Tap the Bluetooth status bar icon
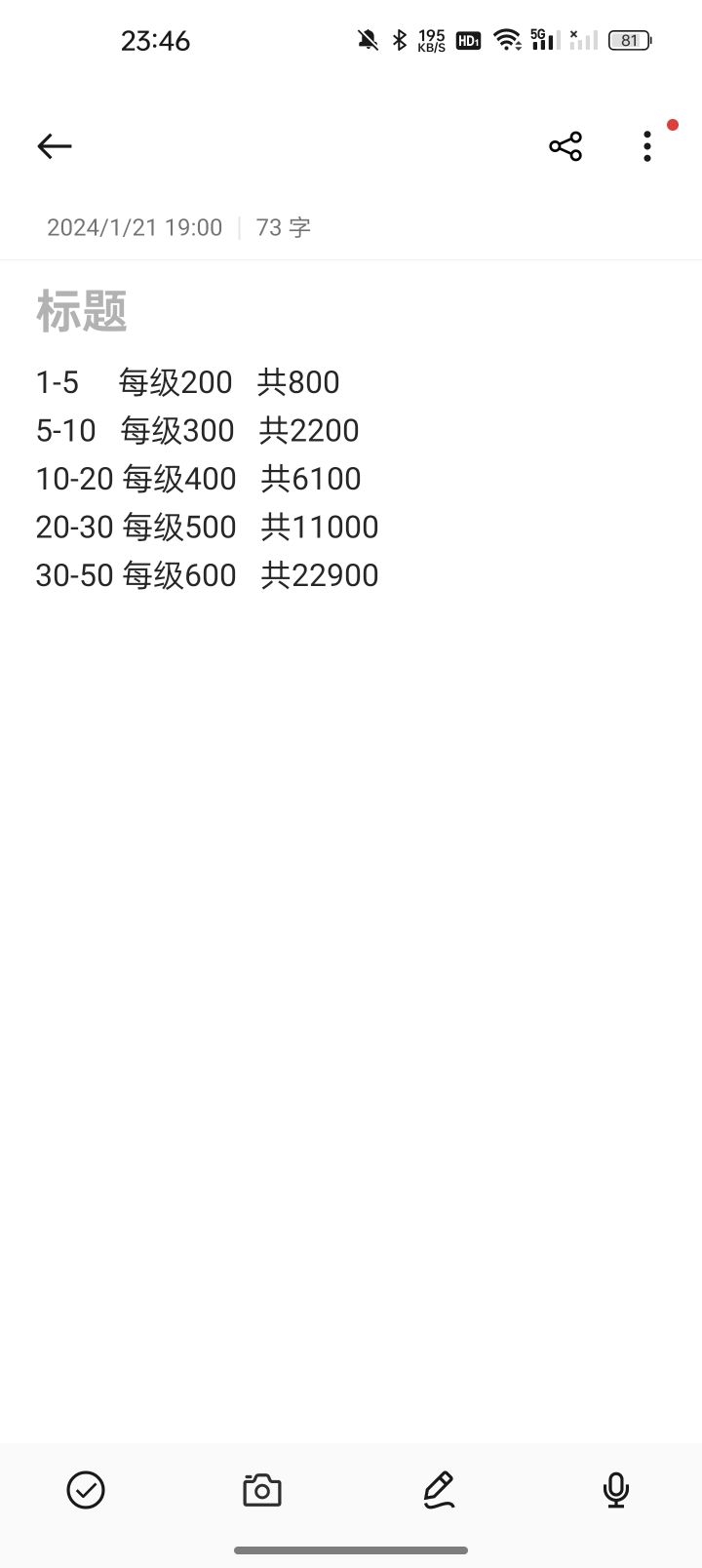This screenshot has width=702, height=1568. pos(401,40)
